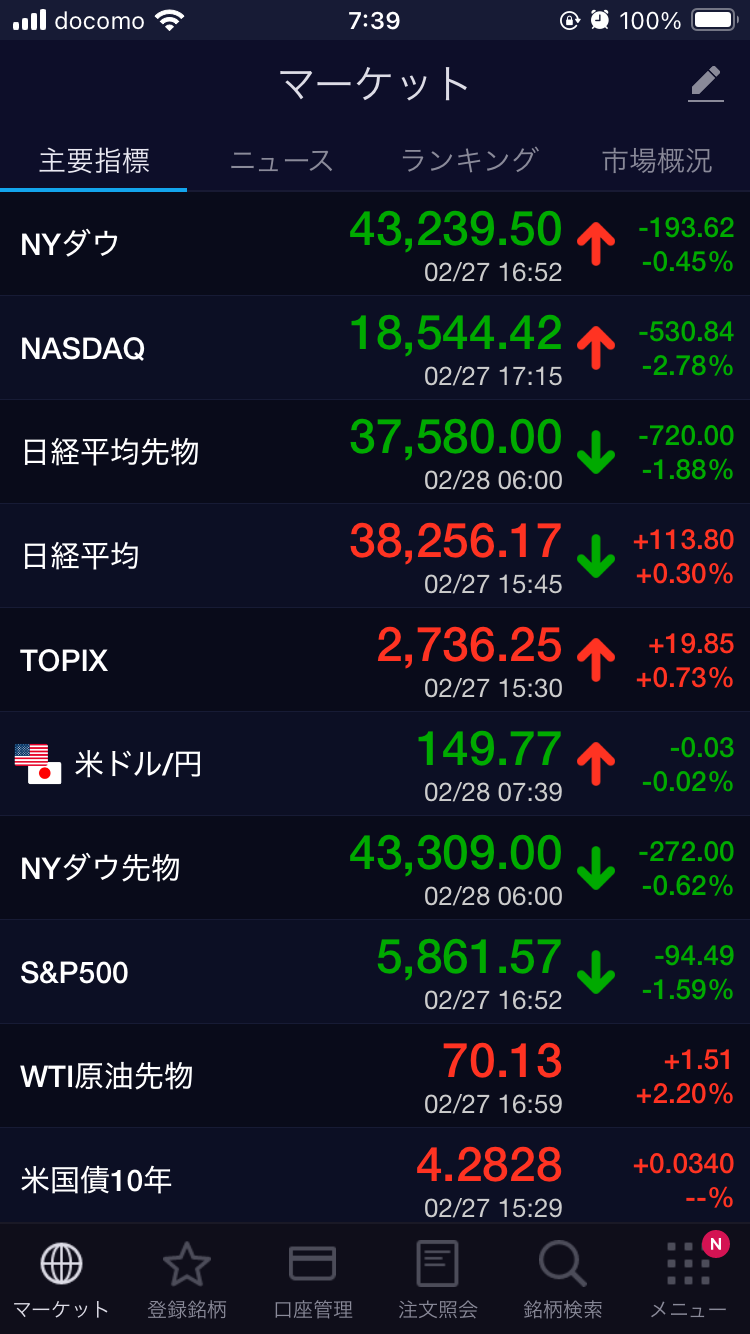
Task: Open 銘柄検索 in bottom navigation
Action: click(x=562, y=1279)
